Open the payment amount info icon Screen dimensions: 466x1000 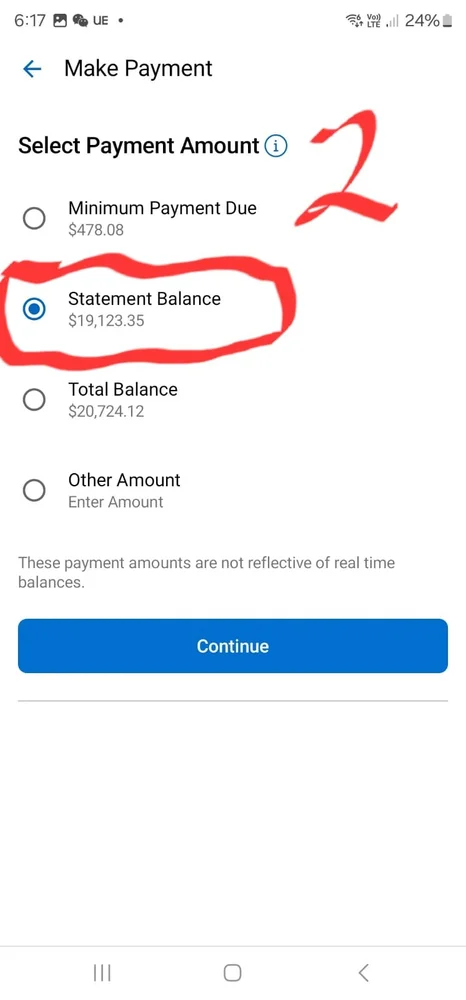click(x=275, y=146)
